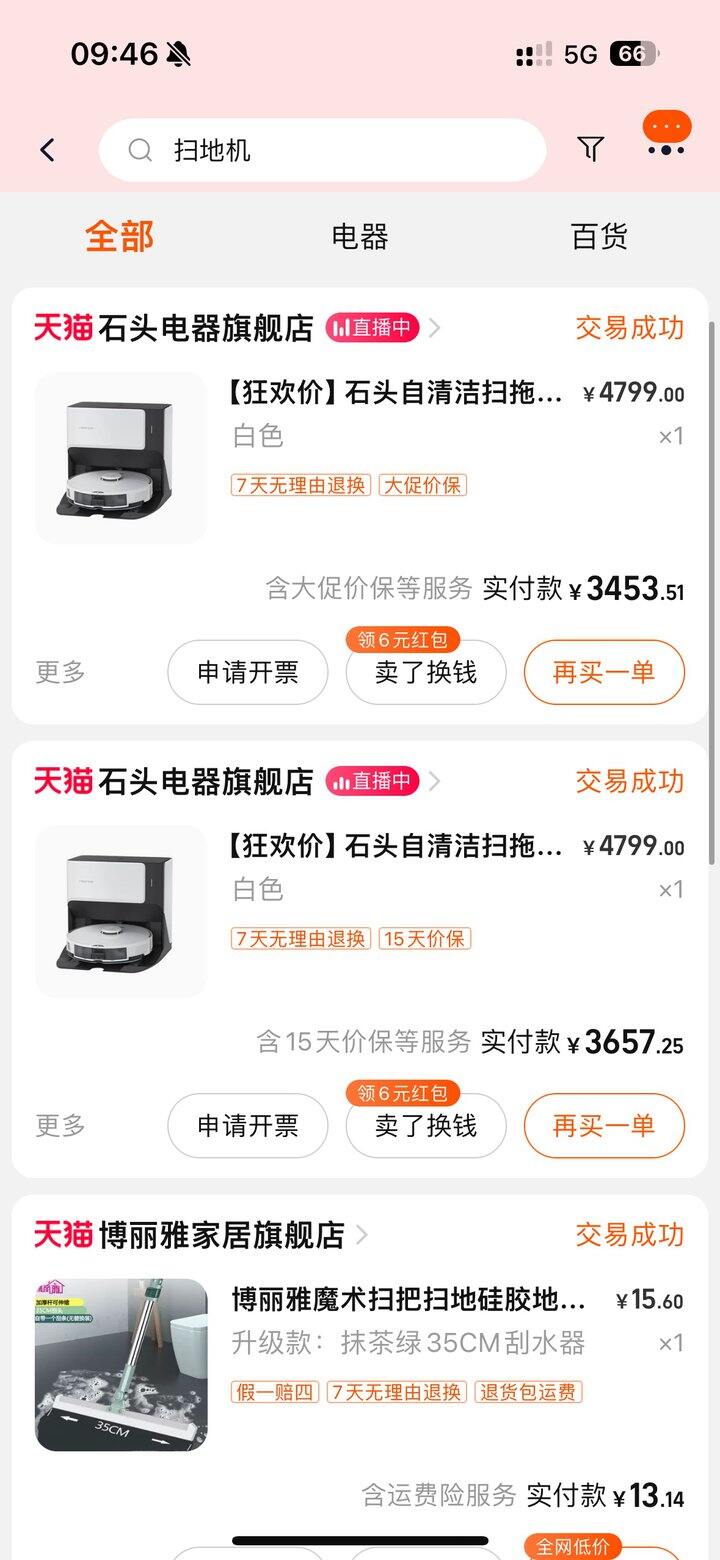Screen dimensions: 720x1560
Task: Tap 卖了换钱 on the ¥3657.25 order
Action: point(426,1126)
